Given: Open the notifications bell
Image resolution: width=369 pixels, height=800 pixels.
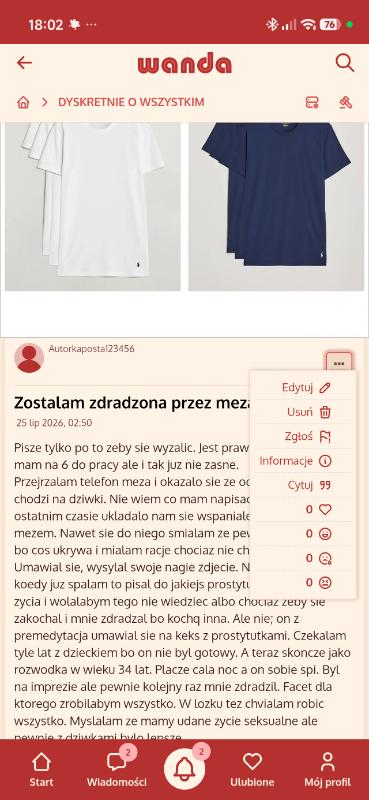Looking at the screenshot, I should pos(185,769).
